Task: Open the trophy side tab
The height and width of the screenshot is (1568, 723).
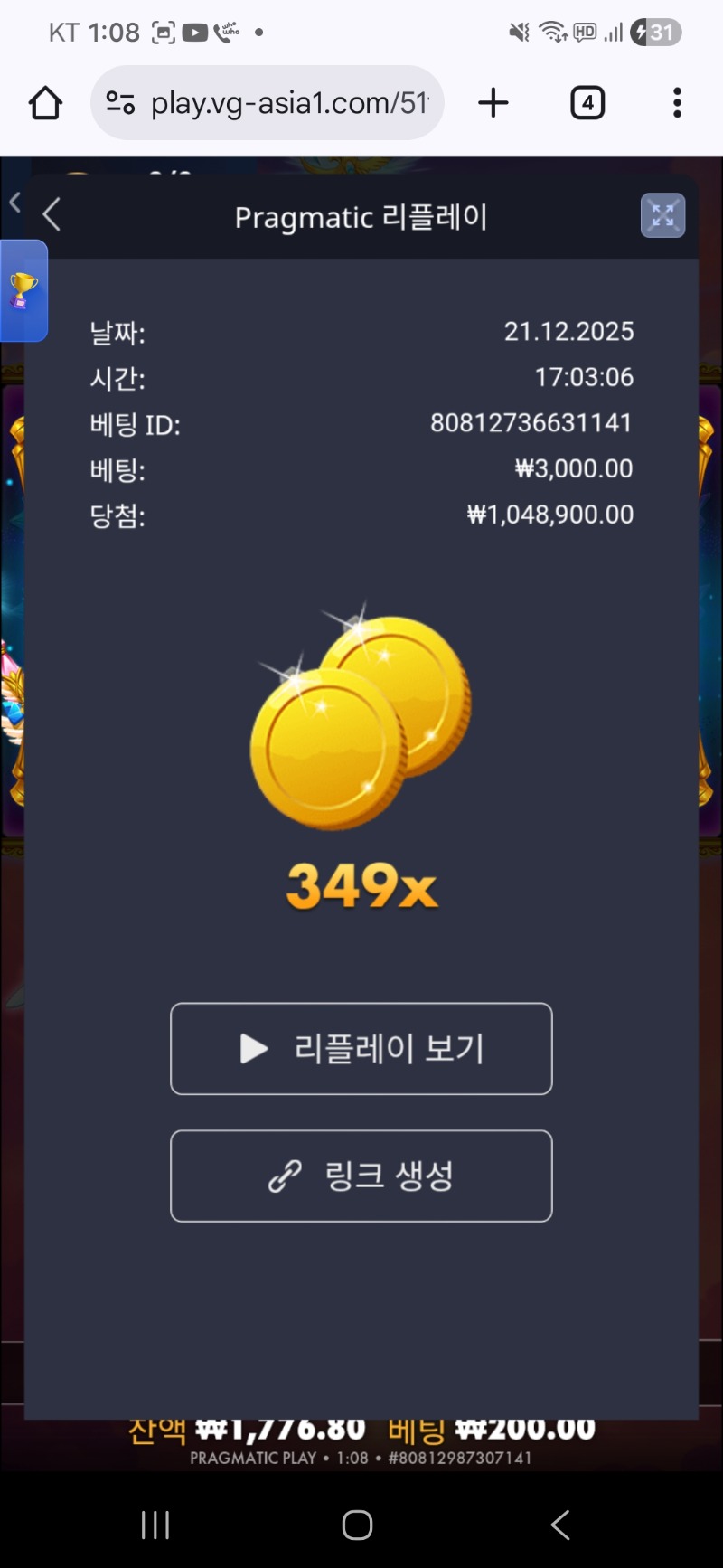Action: [x=23, y=291]
